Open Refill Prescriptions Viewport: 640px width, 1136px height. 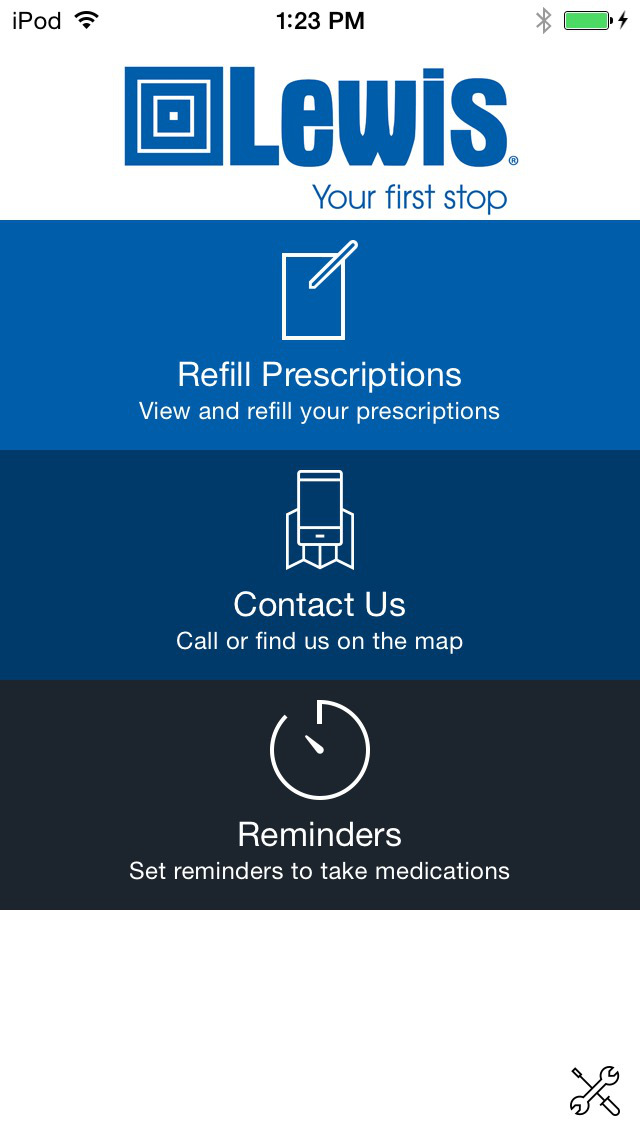pos(320,335)
